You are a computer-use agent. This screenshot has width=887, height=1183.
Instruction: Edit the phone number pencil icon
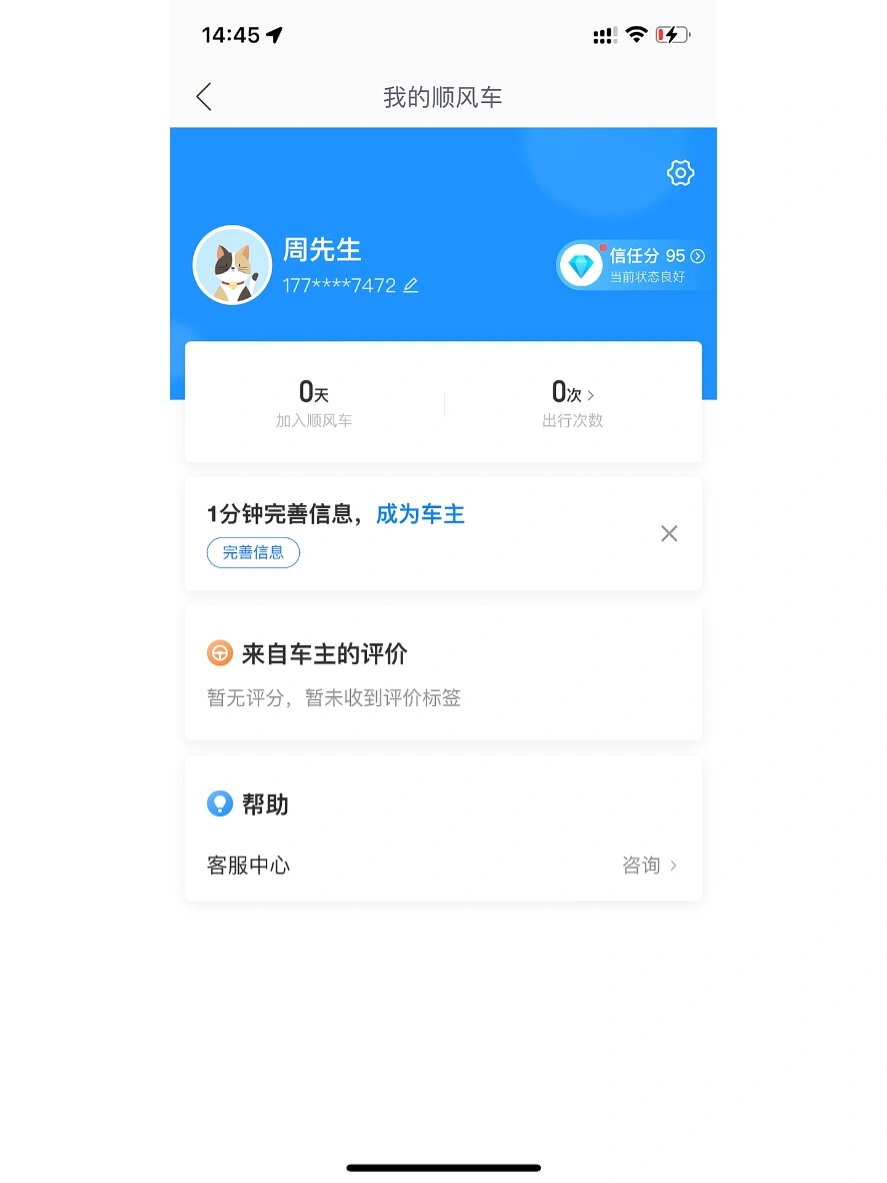[x=410, y=286]
